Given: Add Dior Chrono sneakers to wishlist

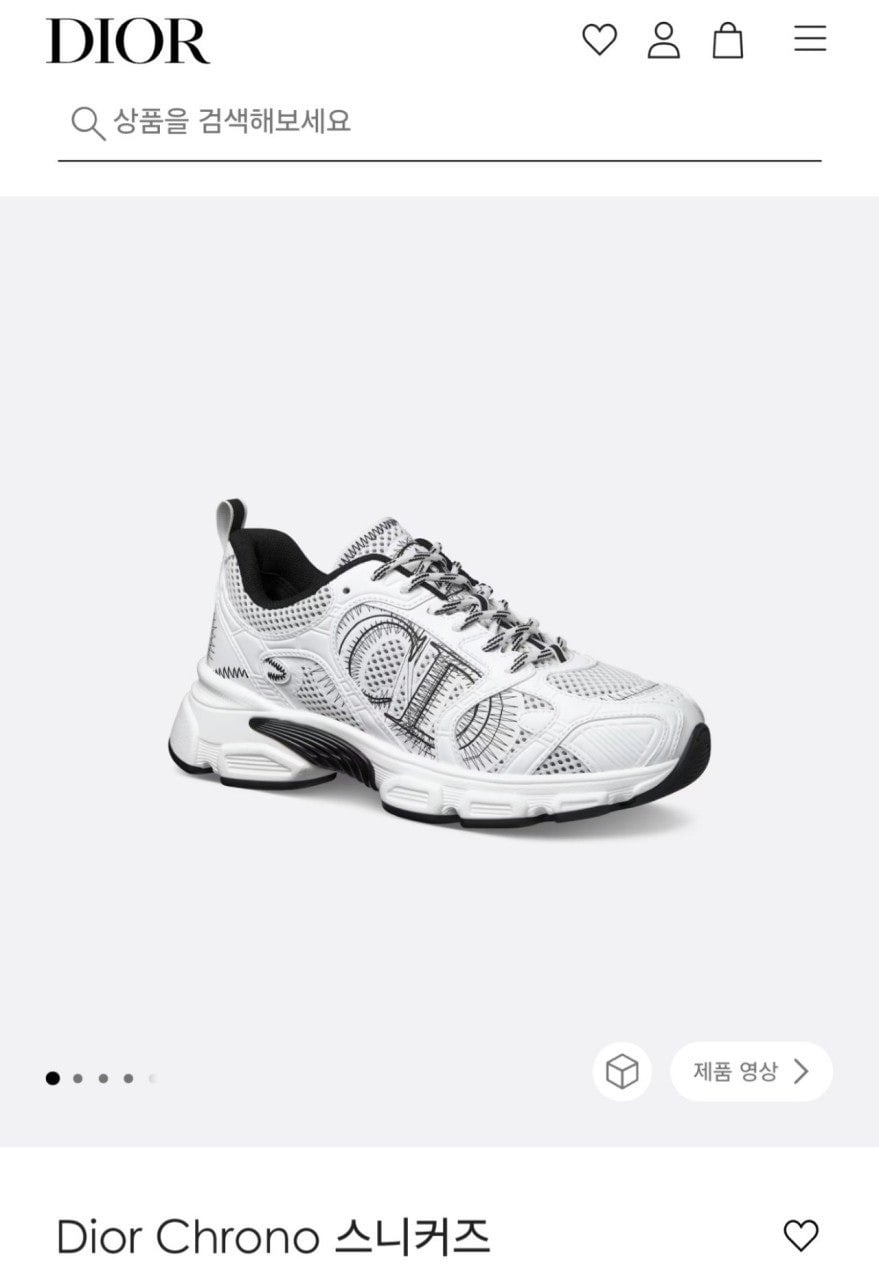Looking at the screenshot, I should click(x=800, y=1236).
